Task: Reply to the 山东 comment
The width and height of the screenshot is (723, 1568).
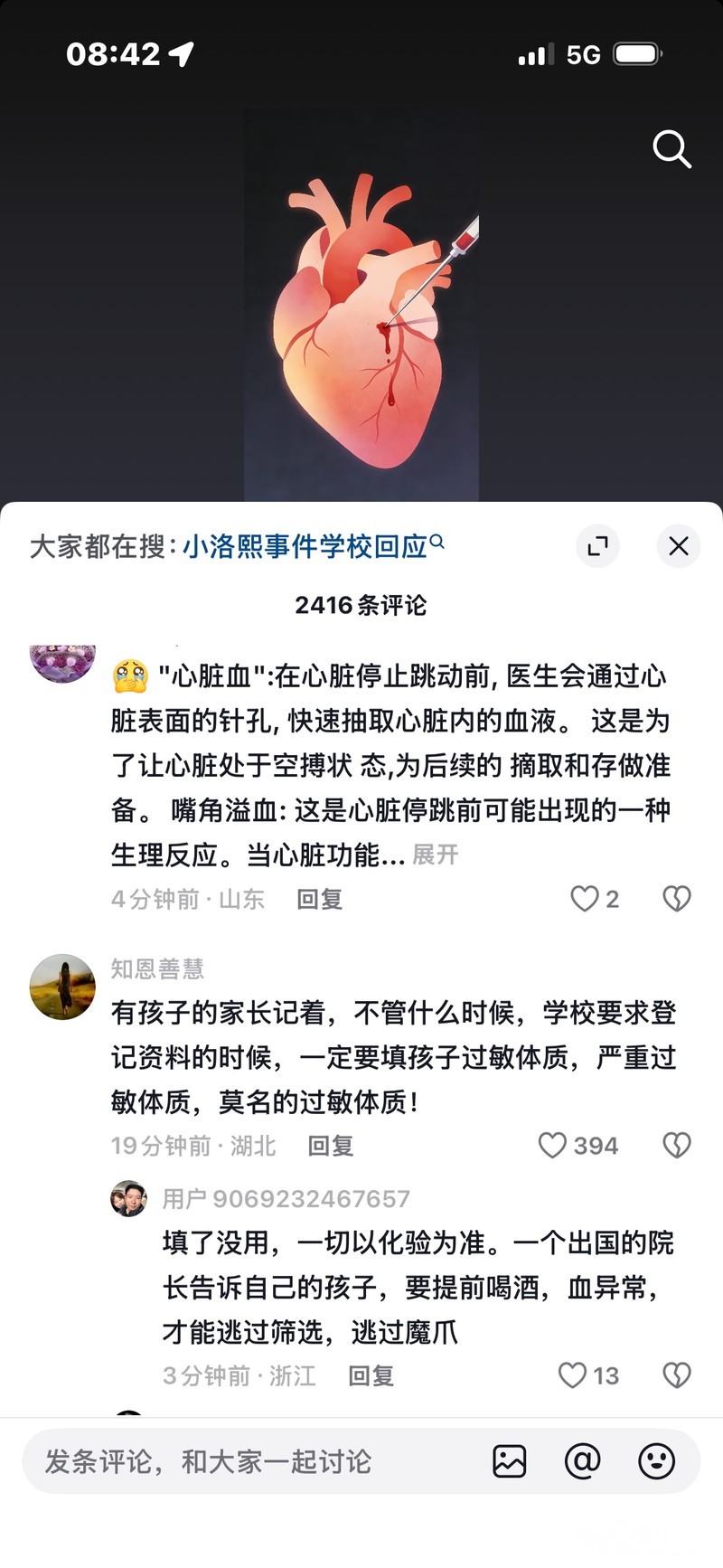Action: click(319, 899)
